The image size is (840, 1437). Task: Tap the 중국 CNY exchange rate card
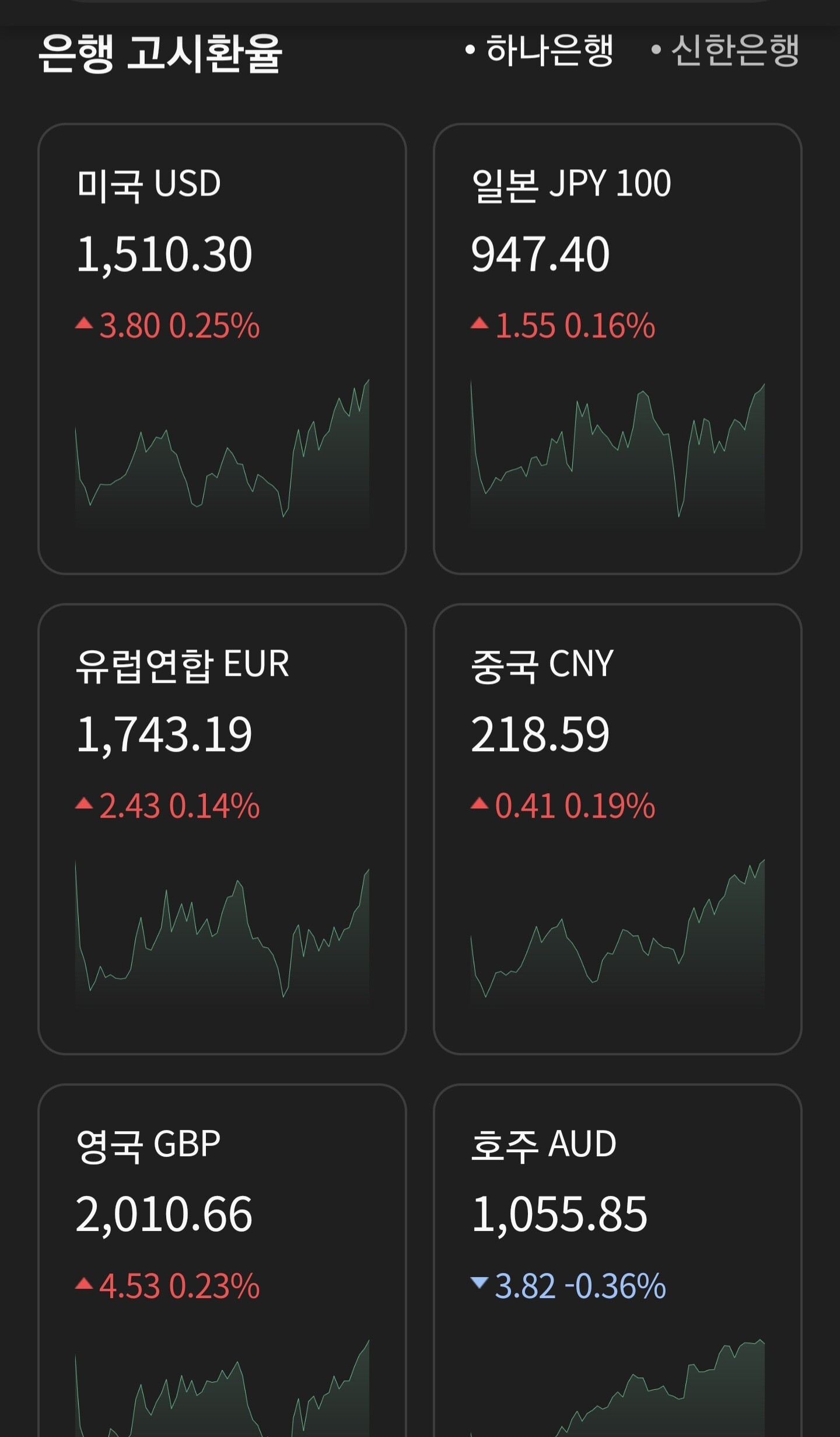click(x=617, y=829)
